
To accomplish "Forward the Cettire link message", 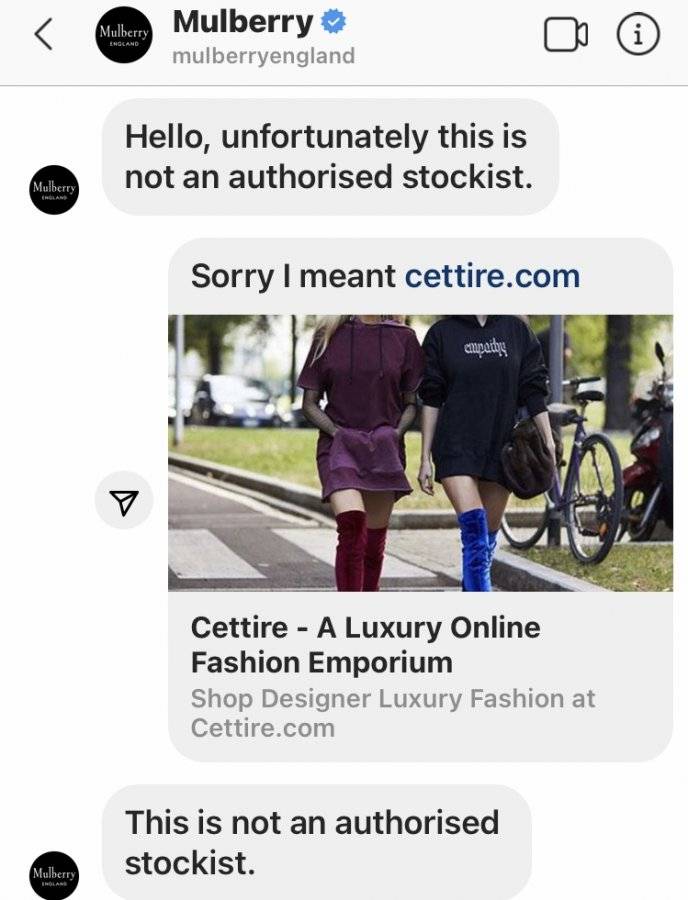I will pos(123,500).
